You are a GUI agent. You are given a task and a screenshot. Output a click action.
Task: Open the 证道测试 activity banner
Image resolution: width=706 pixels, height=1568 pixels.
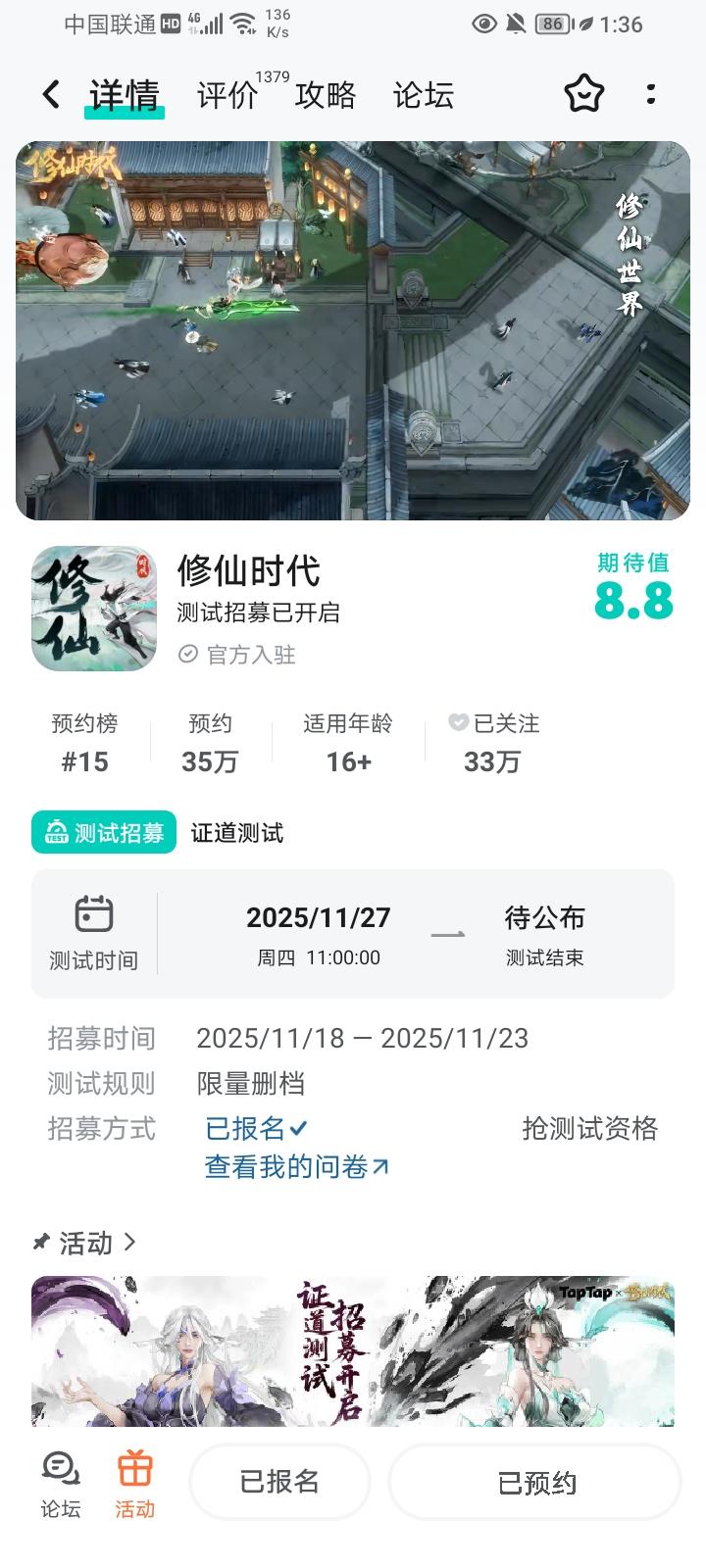(353, 1349)
